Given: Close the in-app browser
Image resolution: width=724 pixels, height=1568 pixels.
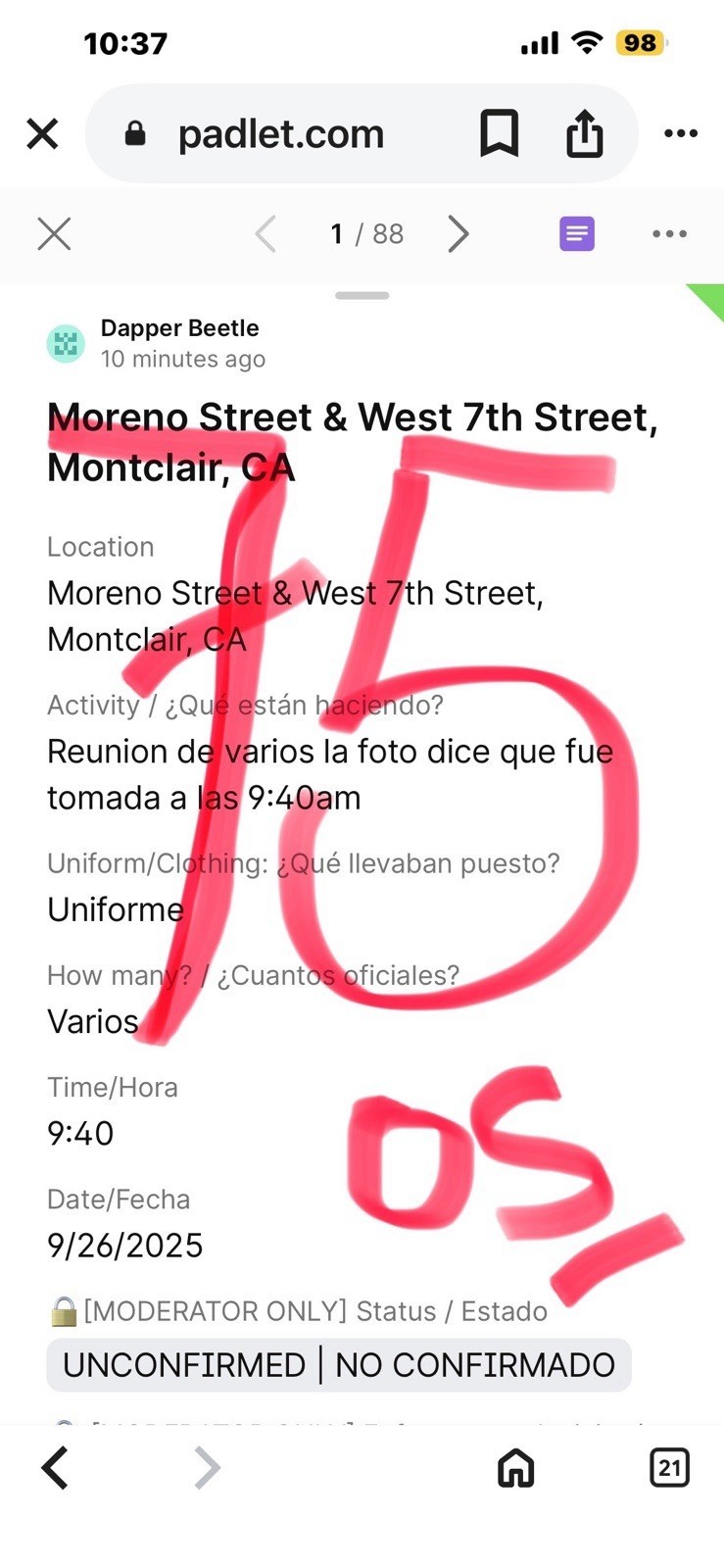Looking at the screenshot, I should click(42, 133).
